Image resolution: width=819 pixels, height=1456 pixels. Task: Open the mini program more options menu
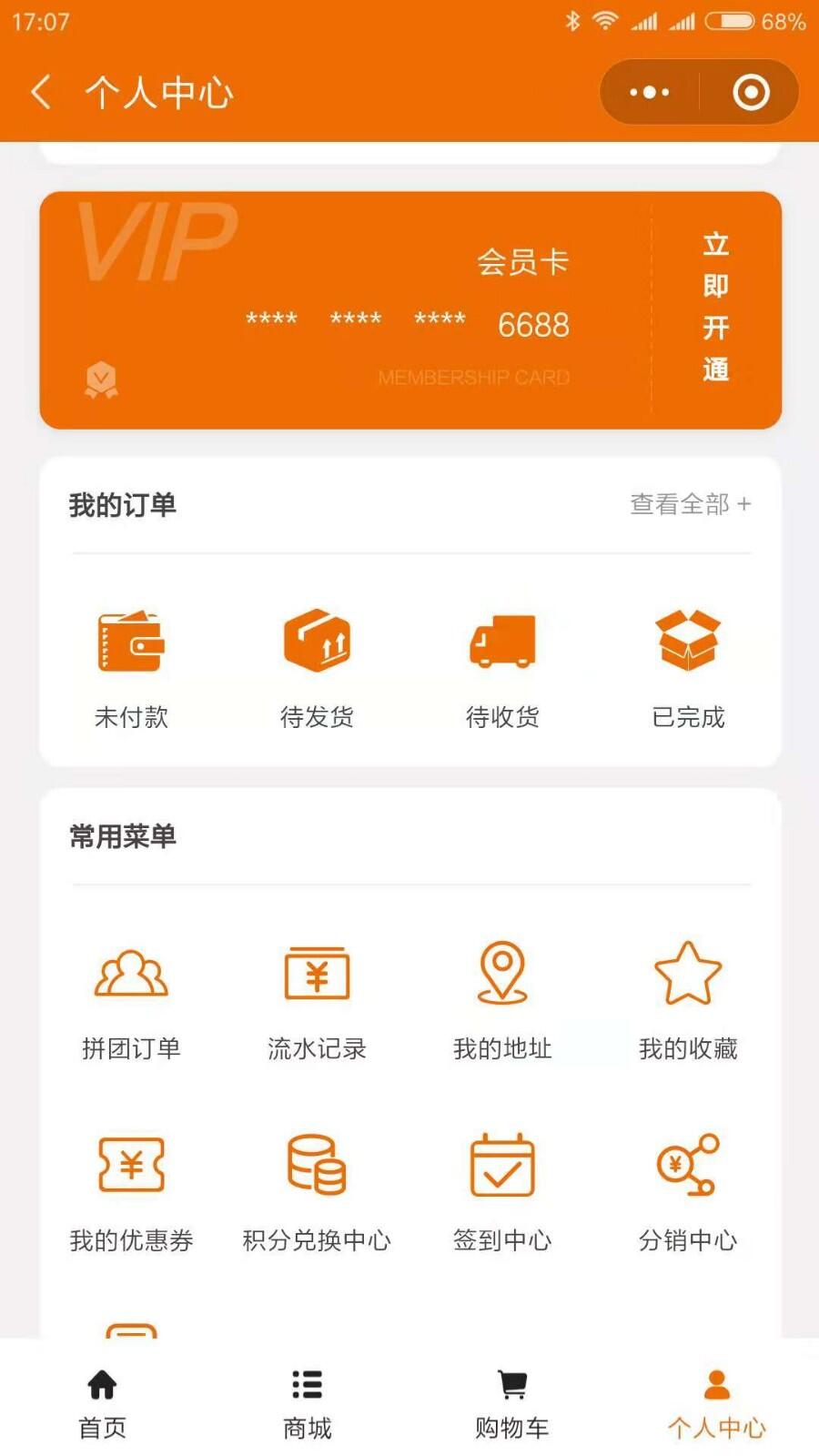[x=650, y=92]
